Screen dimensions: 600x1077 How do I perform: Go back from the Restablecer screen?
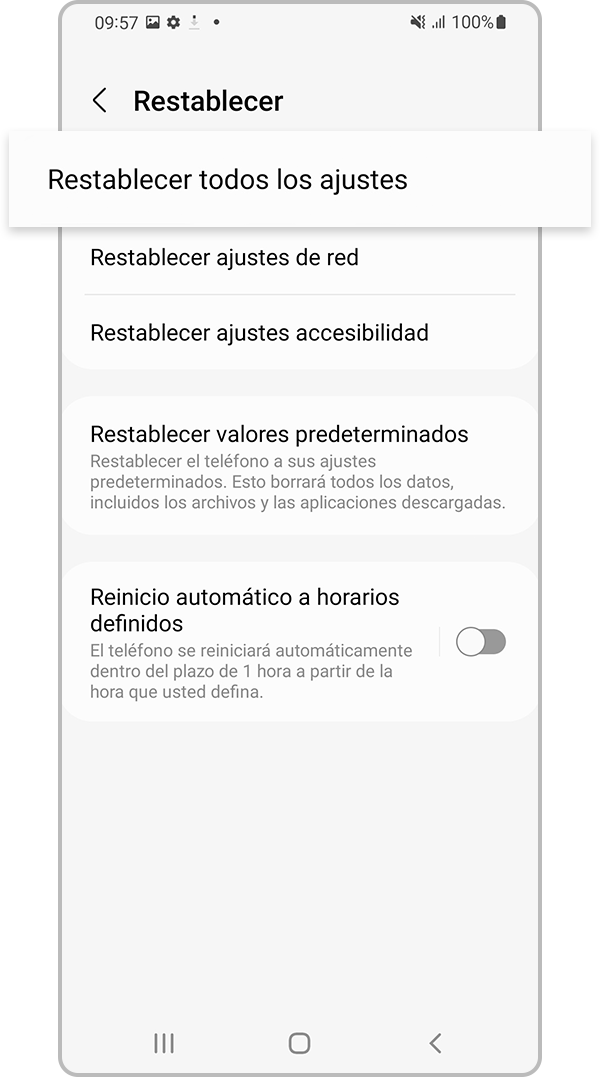[x=99, y=101]
